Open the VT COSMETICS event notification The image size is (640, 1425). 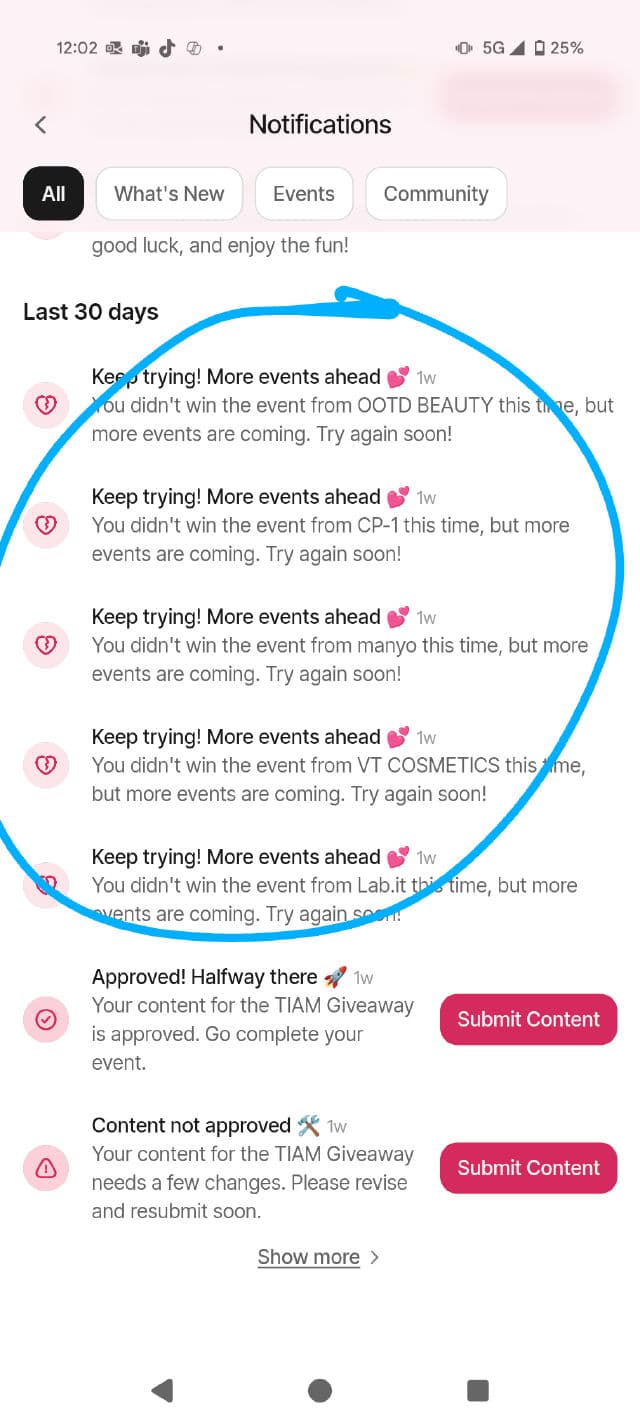pyautogui.click(x=330, y=766)
